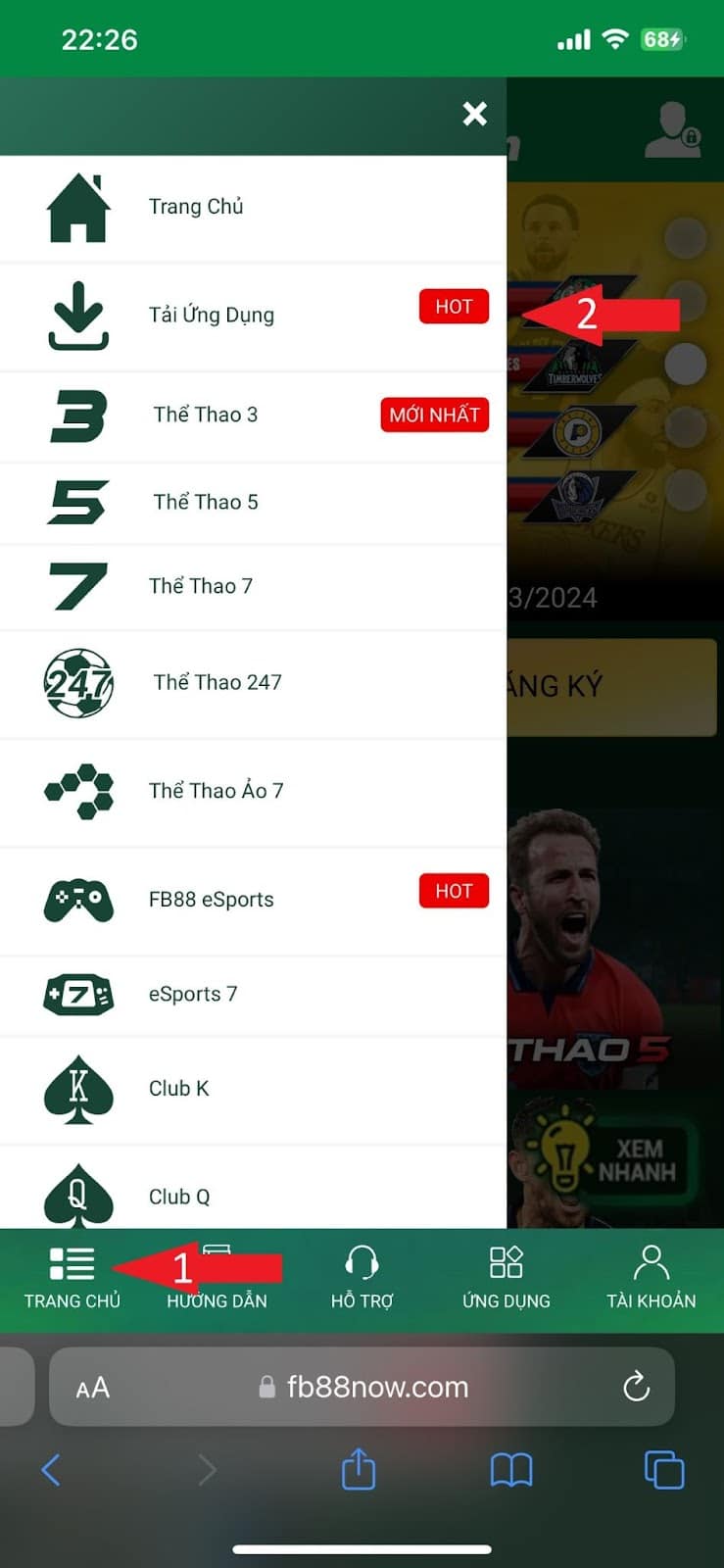Viewport: 724px width, 1568px height.
Task: Tap the eSports 7 controller icon
Action: 78,994
